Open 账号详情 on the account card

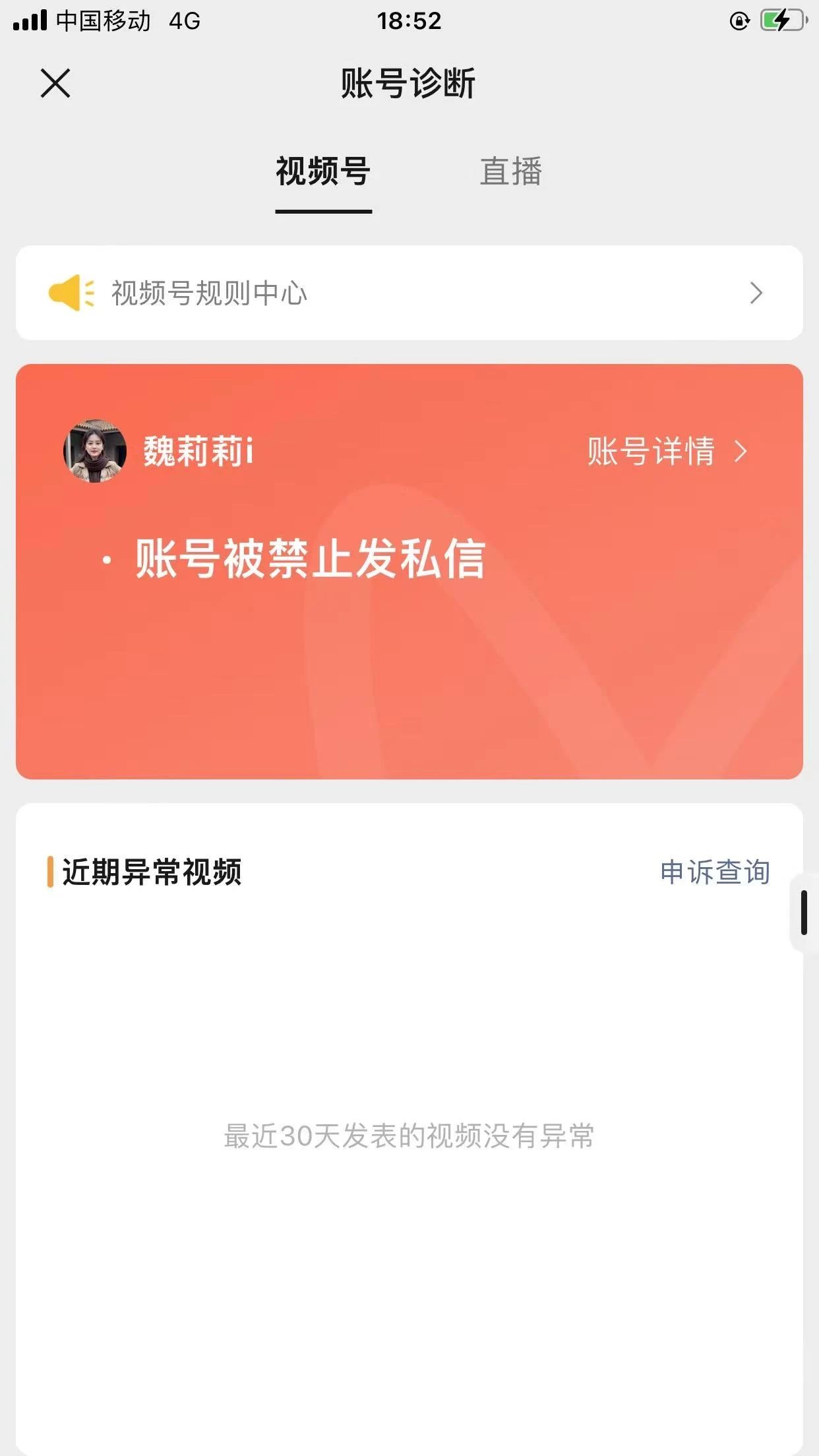pyautogui.click(x=667, y=452)
